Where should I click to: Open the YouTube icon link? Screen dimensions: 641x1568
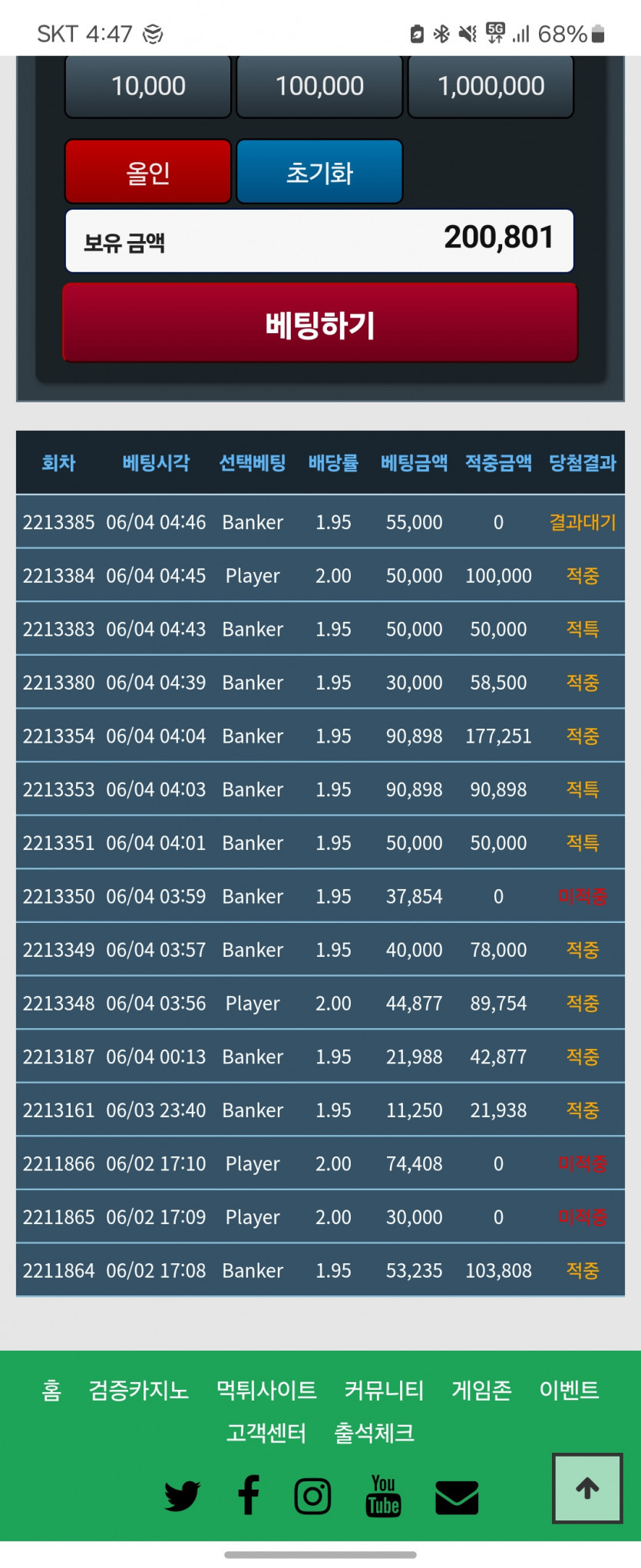point(383,1496)
